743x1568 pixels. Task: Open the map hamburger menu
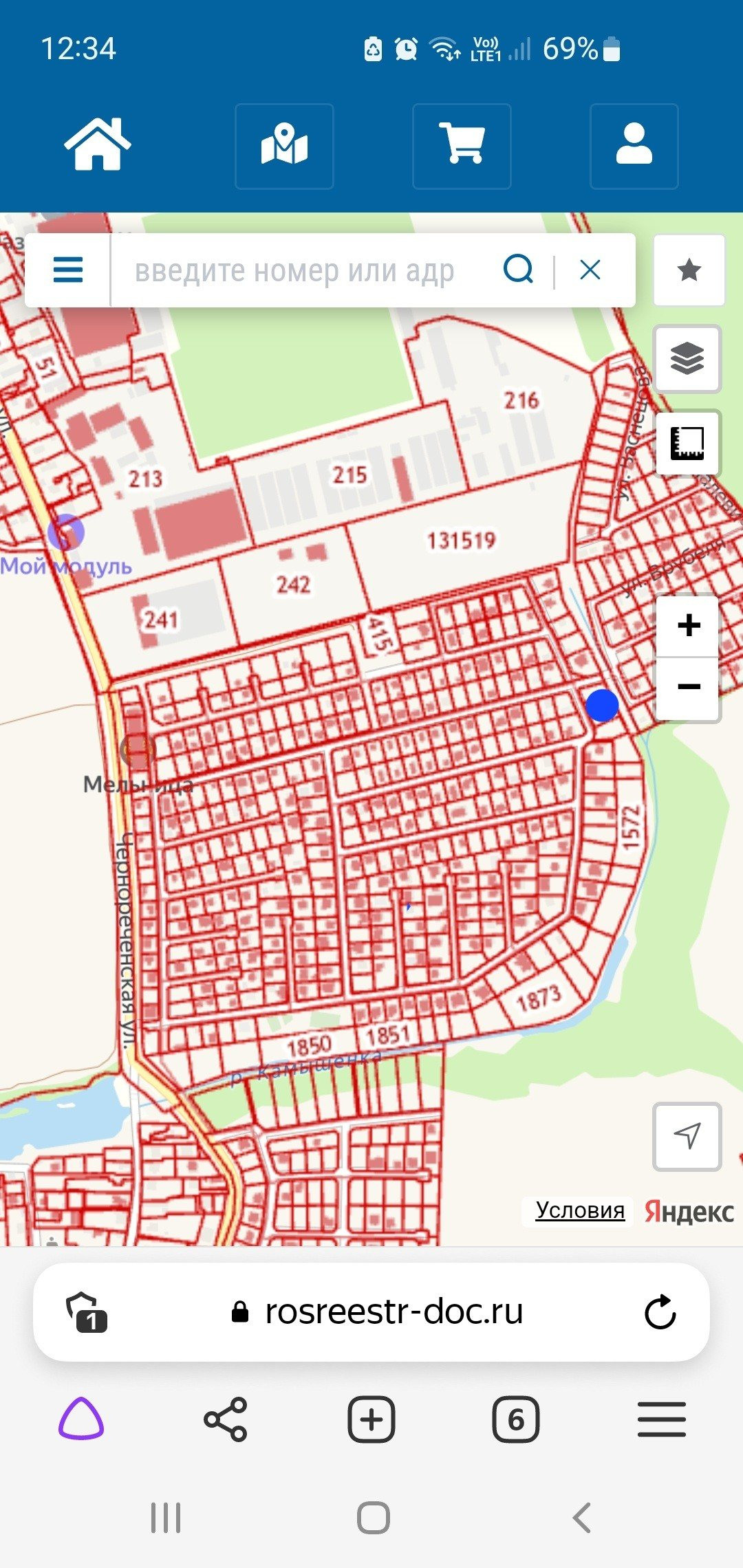pos(68,270)
